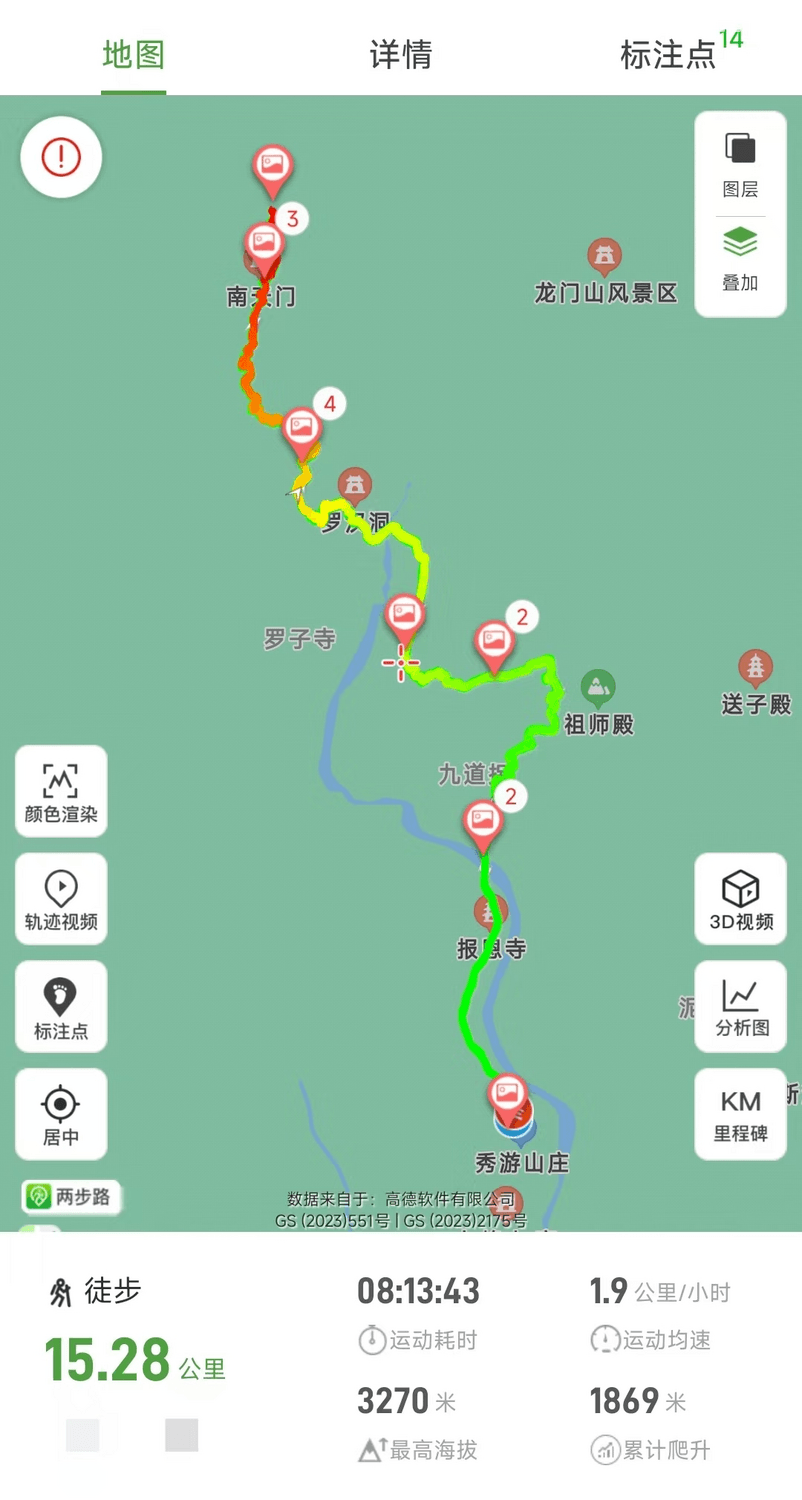
Task: Open the 分析图 analysis chart
Action: [740, 1007]
